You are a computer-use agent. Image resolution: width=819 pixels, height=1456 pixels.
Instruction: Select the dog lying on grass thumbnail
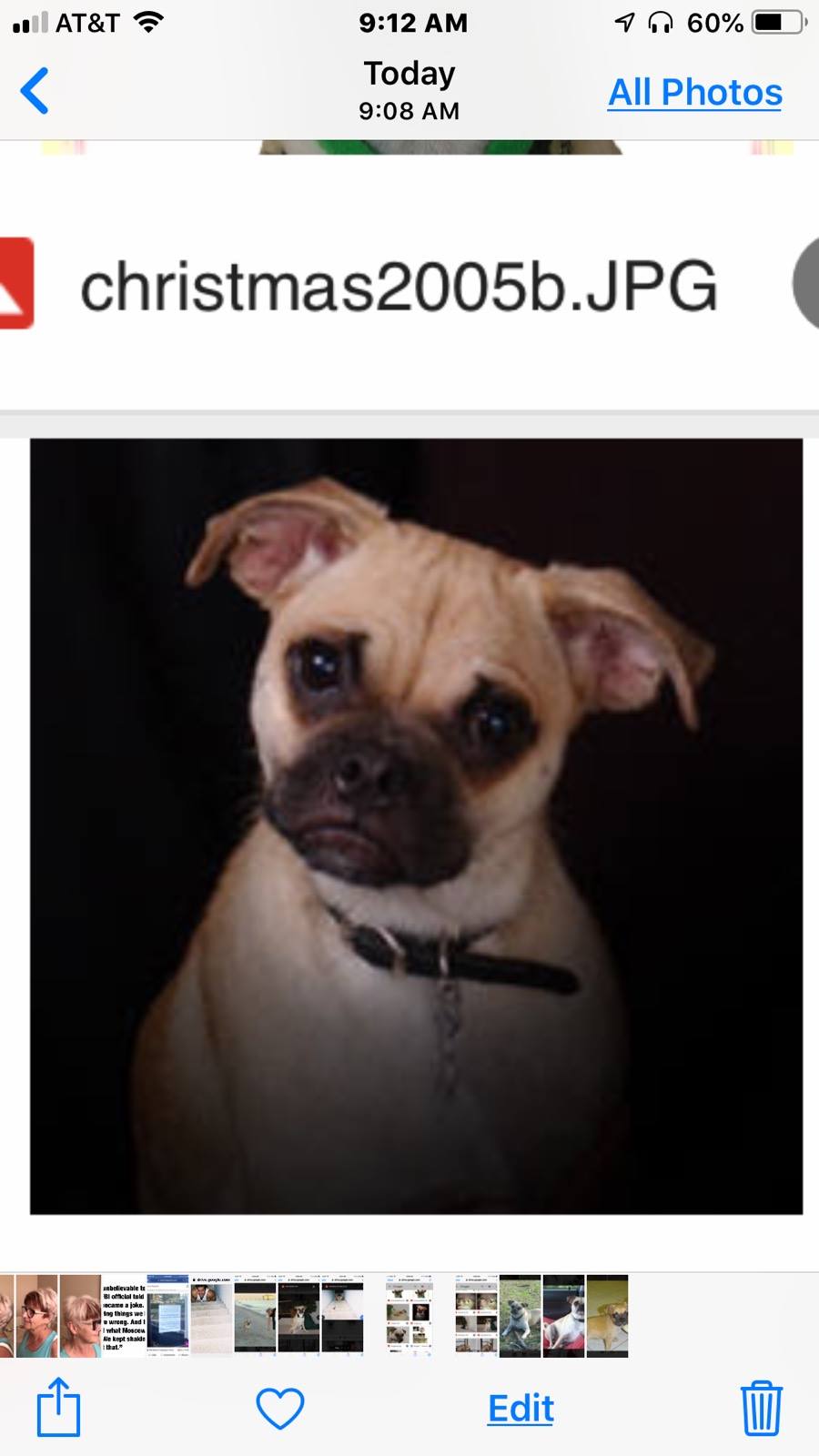pos(521,1316)
